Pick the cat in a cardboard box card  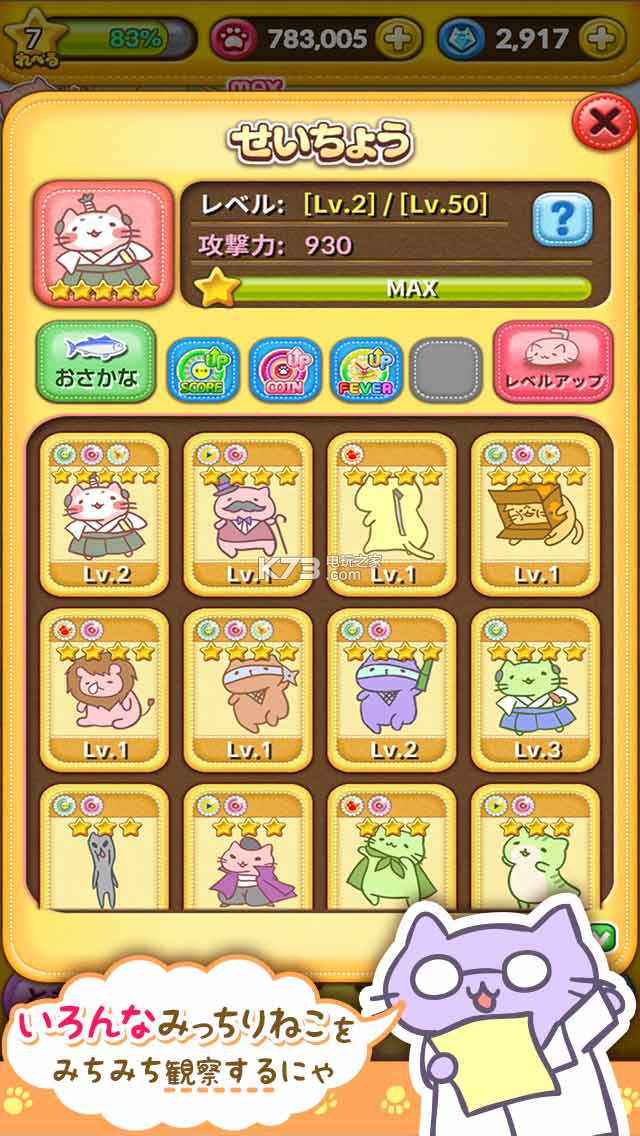[535, 514]
